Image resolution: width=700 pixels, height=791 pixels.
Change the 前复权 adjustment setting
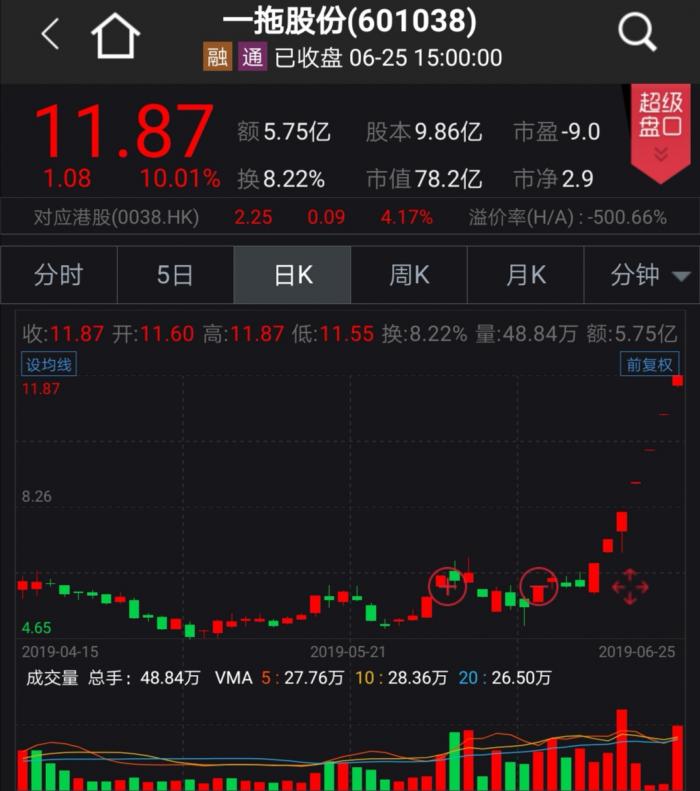pyautogui.click(x=649, y=365)
